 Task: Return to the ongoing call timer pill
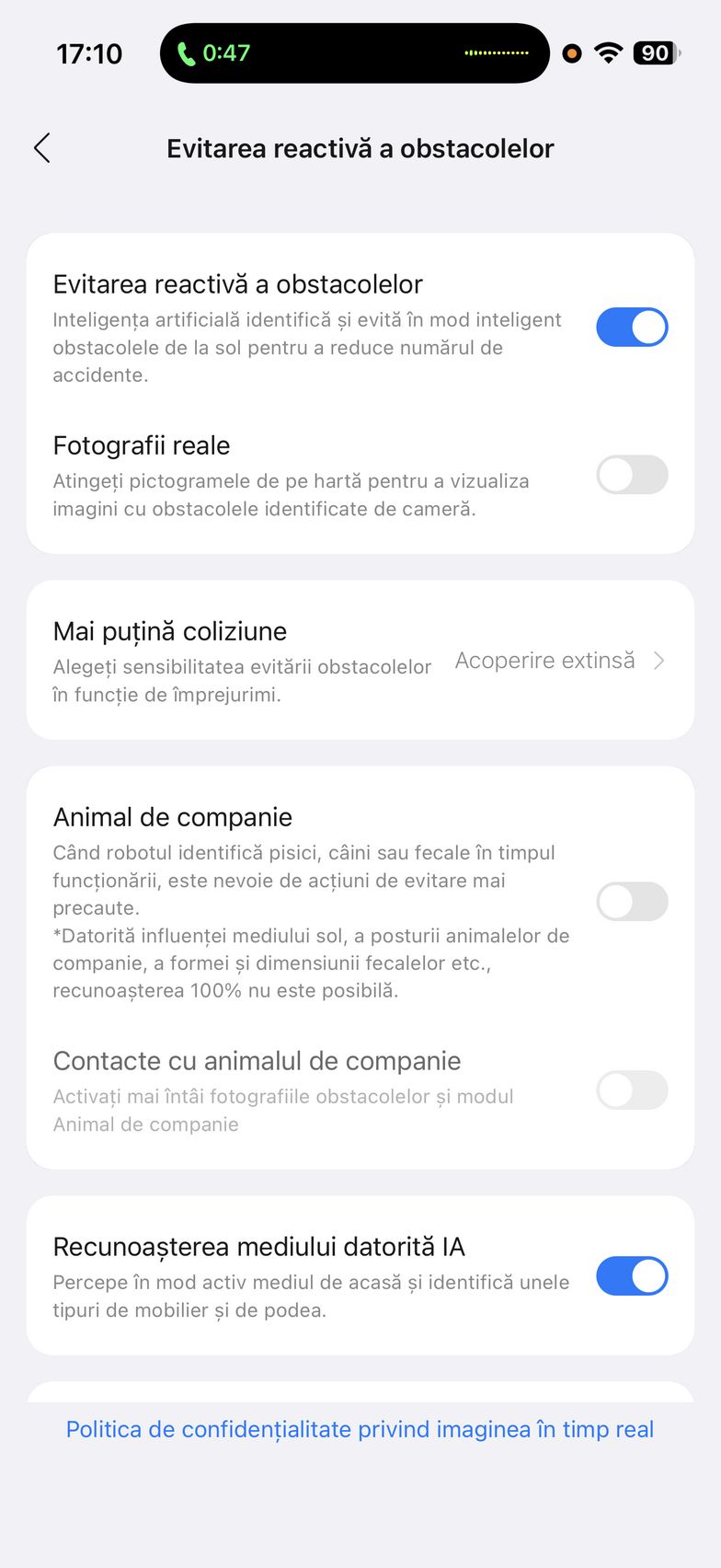coord(354,53)
